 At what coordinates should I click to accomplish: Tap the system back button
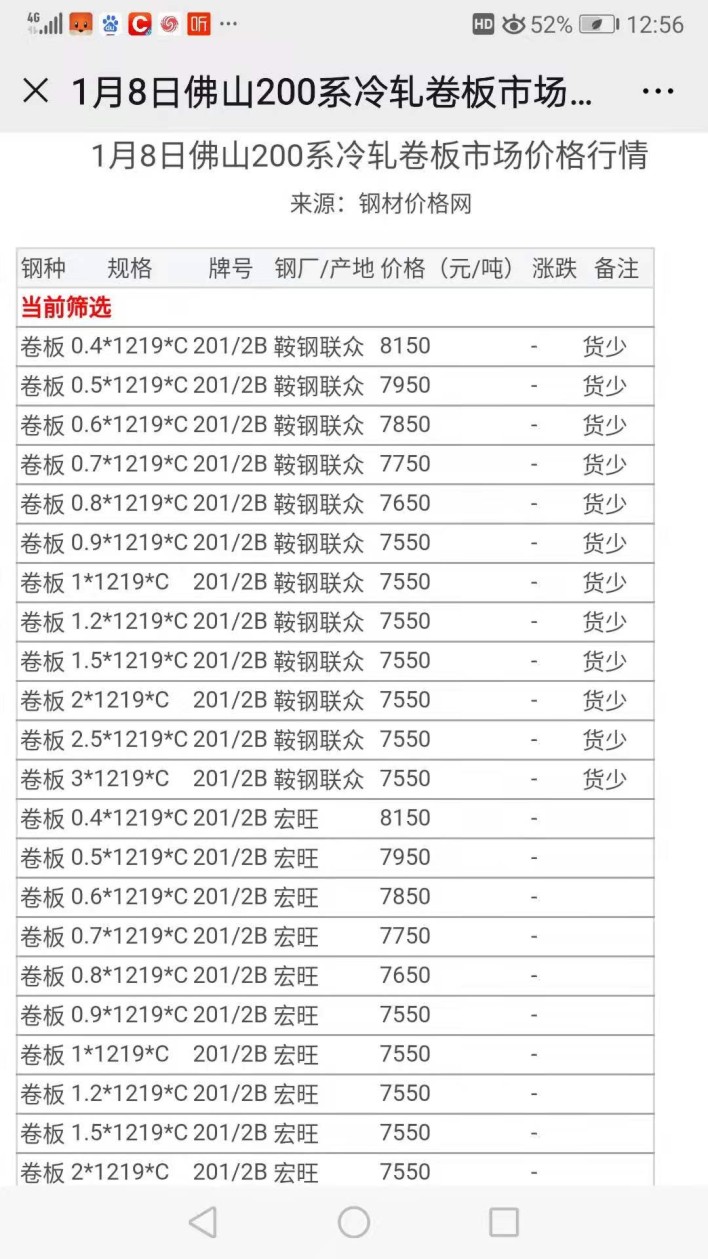point(203,1221)
